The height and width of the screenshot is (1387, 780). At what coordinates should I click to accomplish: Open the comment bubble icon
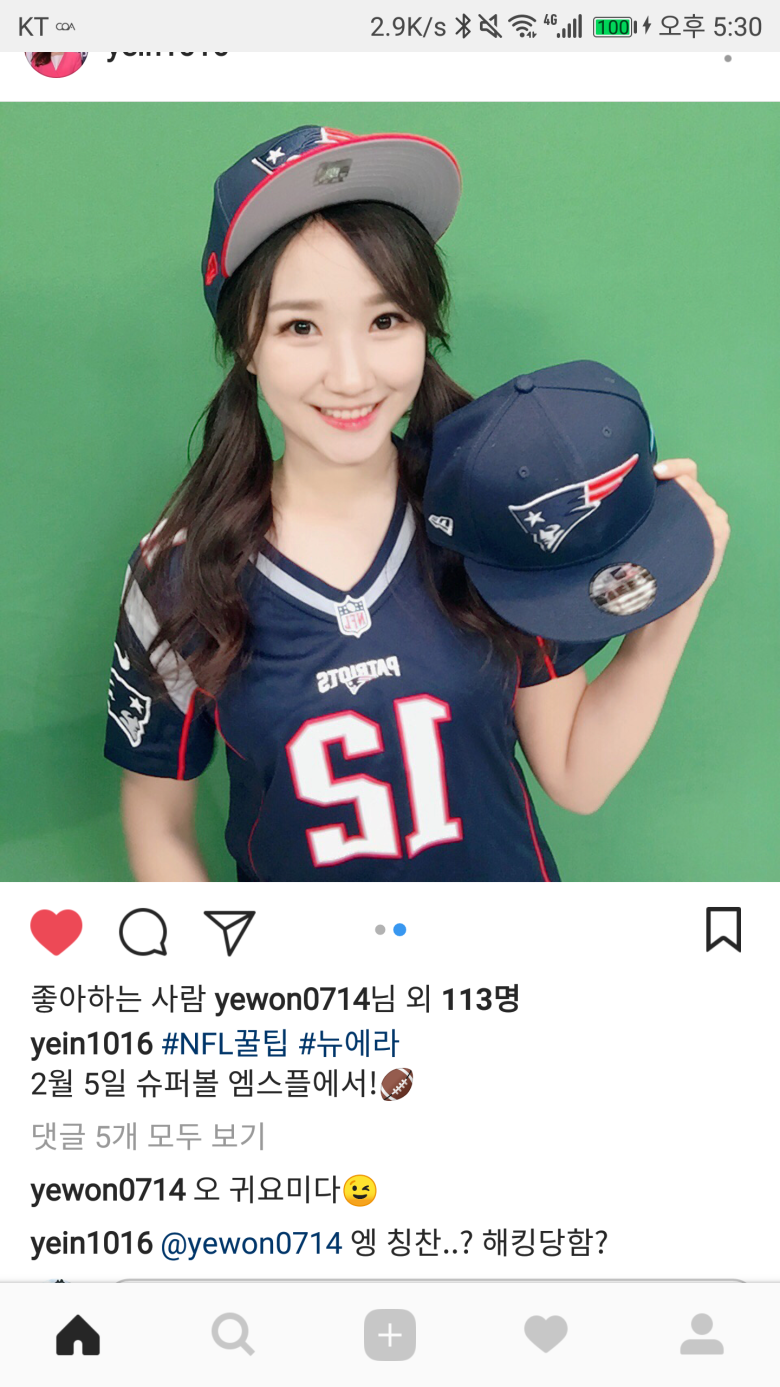143,932
